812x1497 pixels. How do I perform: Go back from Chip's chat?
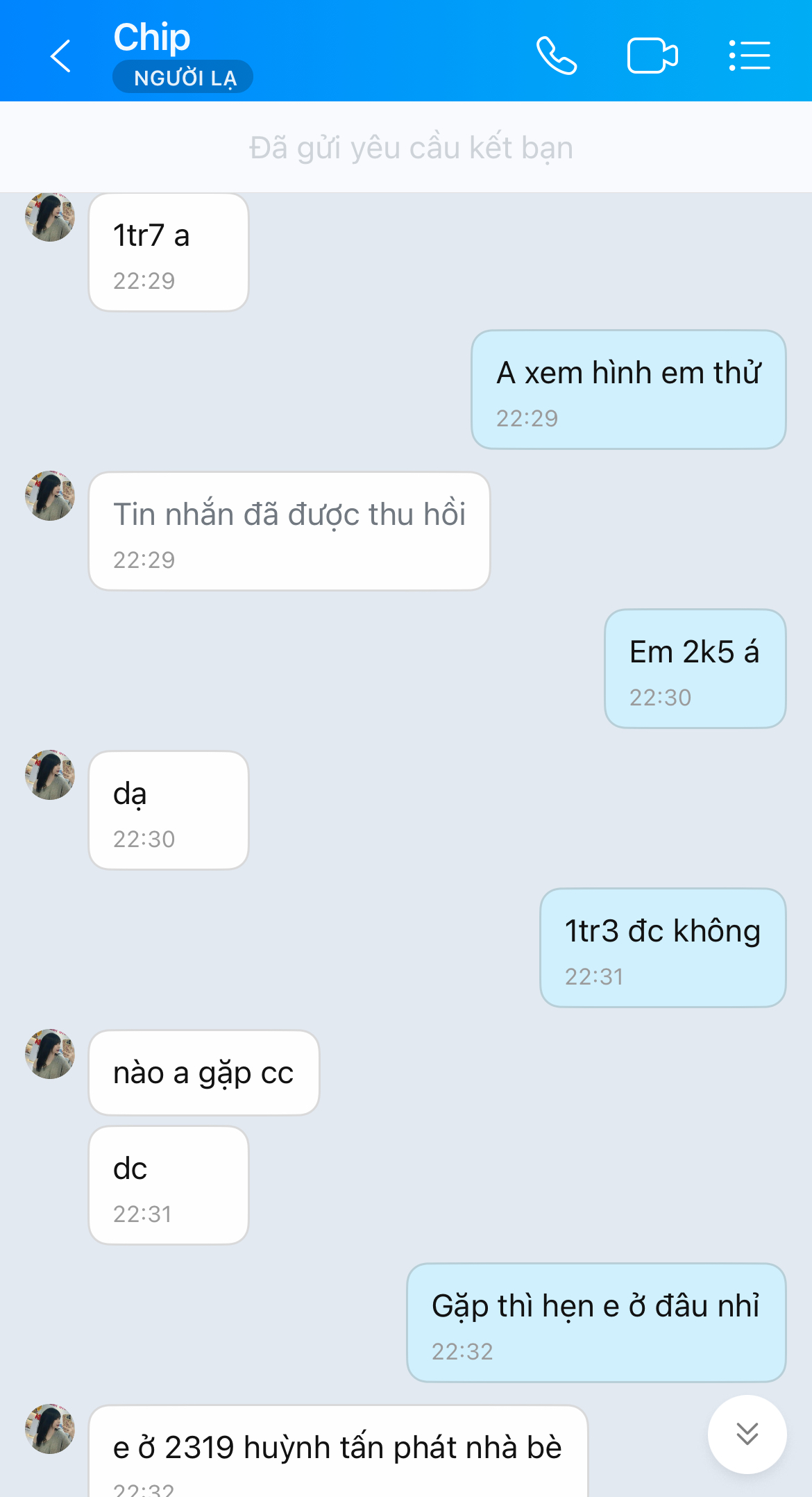click(x=61, y=56)
